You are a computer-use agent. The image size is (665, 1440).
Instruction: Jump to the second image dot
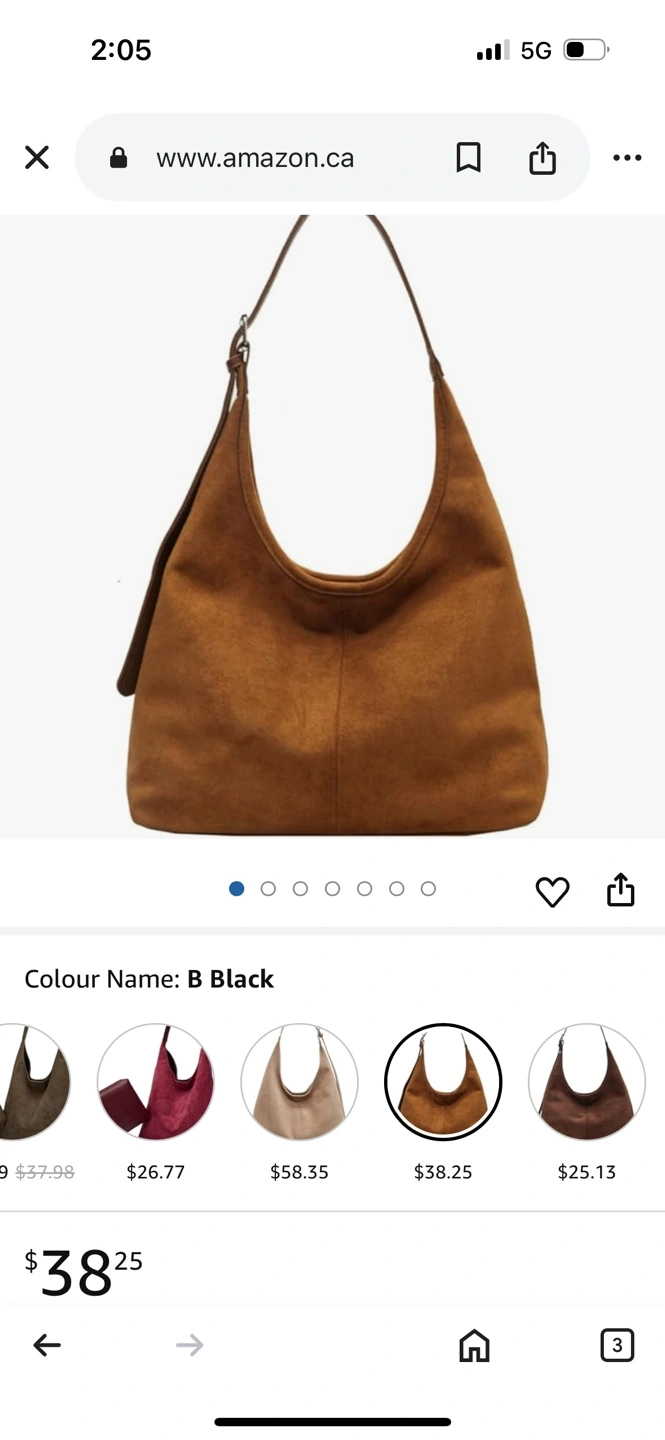click(268, 889)
